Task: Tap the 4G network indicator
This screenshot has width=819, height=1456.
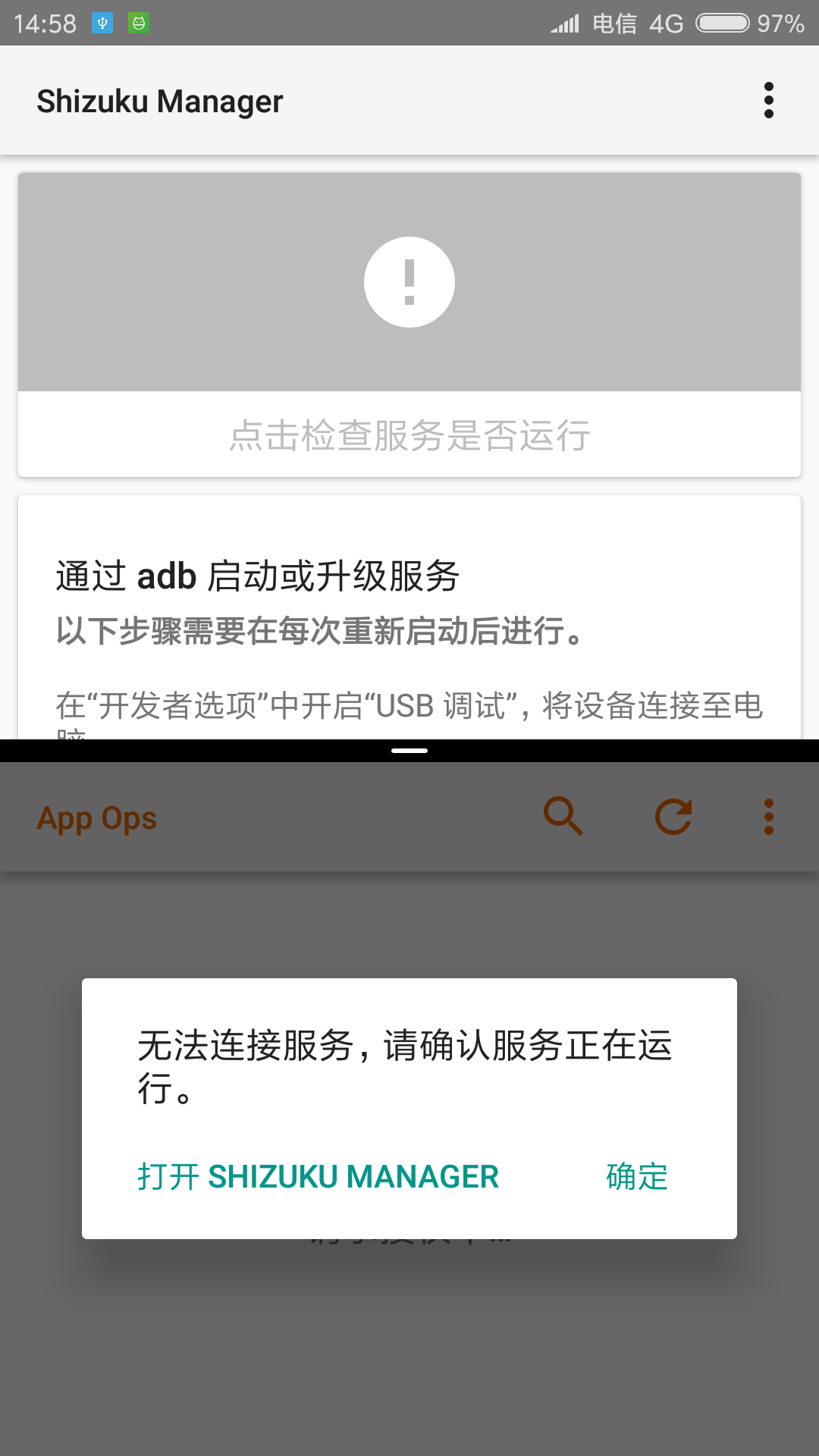Action: (x=666, y=23)
